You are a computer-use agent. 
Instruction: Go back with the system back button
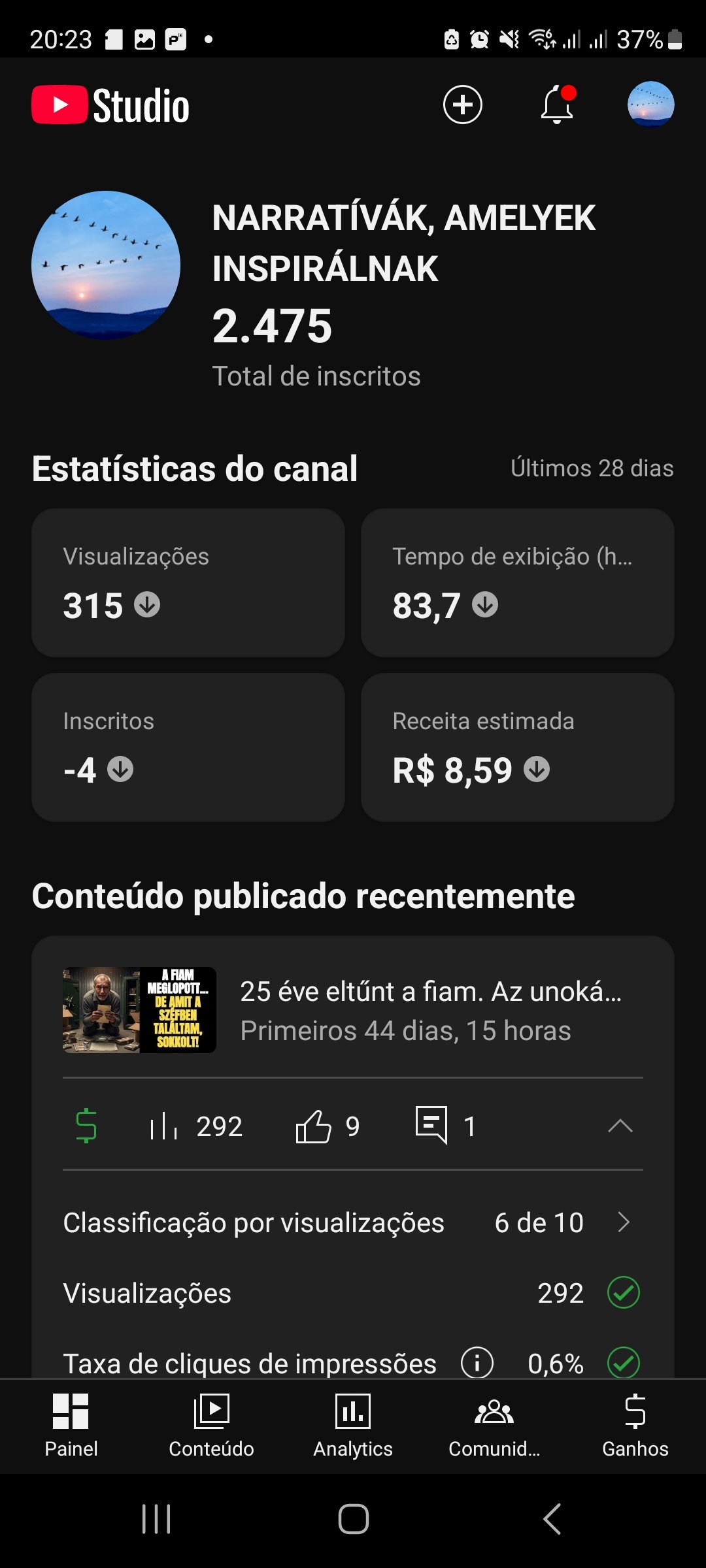click(552, 1518)
